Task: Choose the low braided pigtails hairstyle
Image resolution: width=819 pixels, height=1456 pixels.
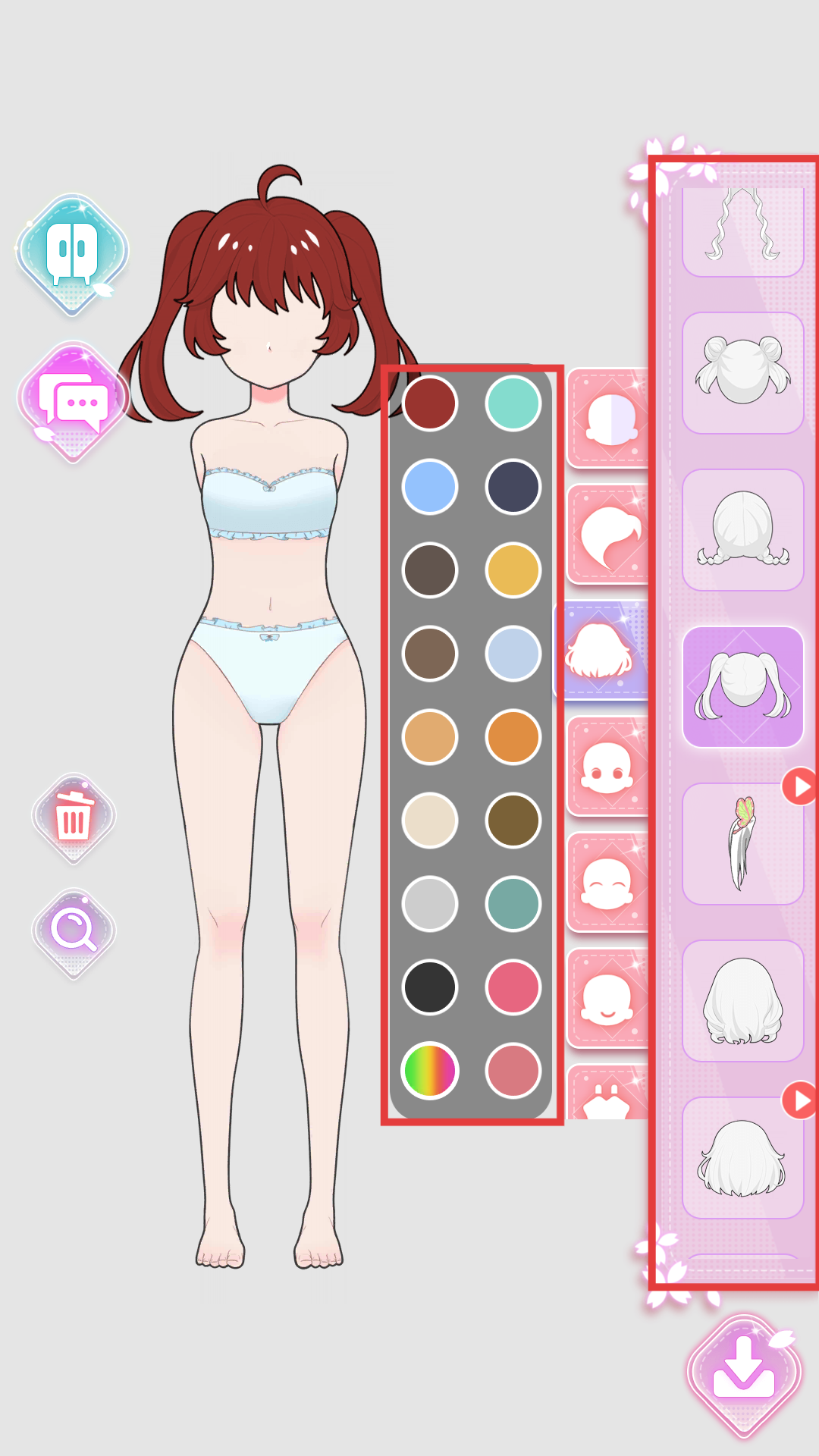Action: coord(742,530)
